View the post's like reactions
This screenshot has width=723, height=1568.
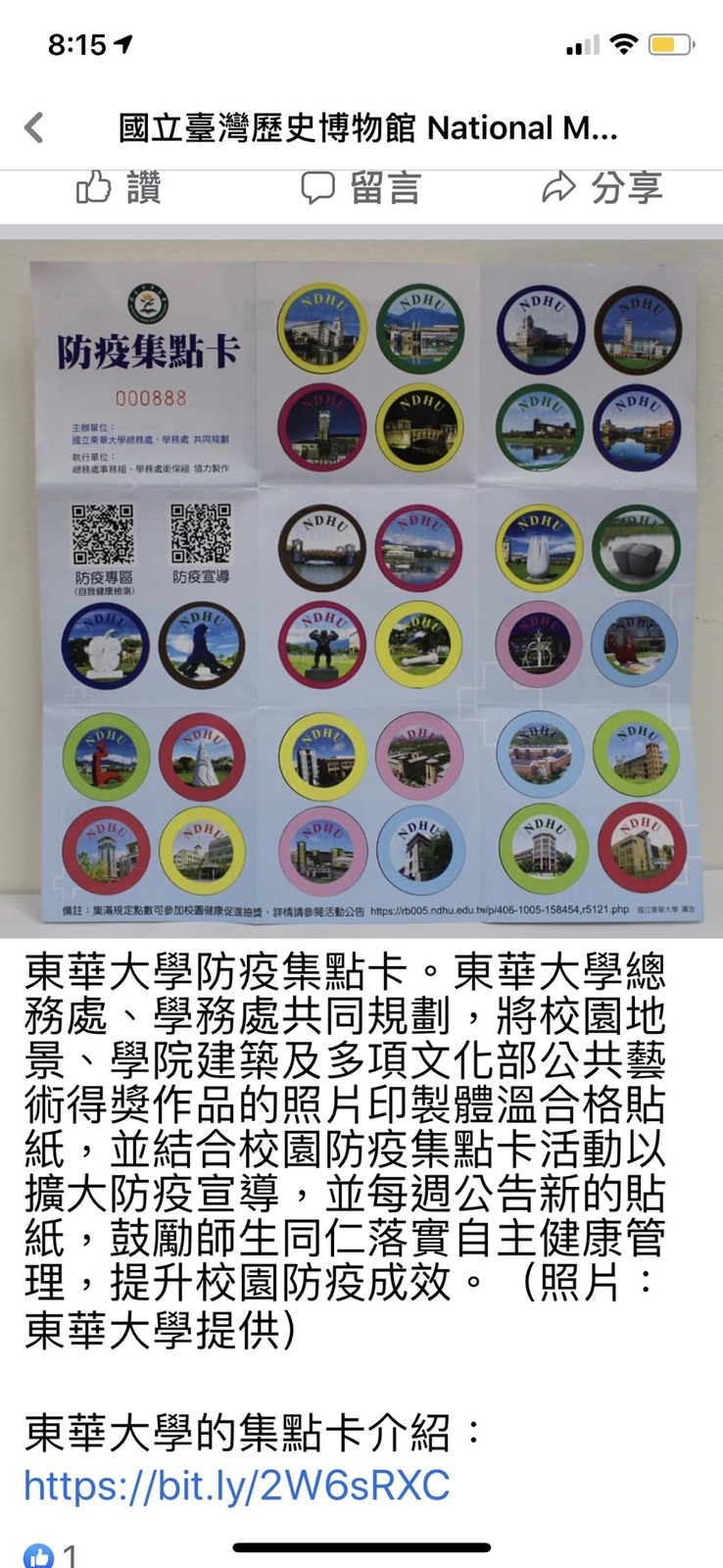[49, 1554]
